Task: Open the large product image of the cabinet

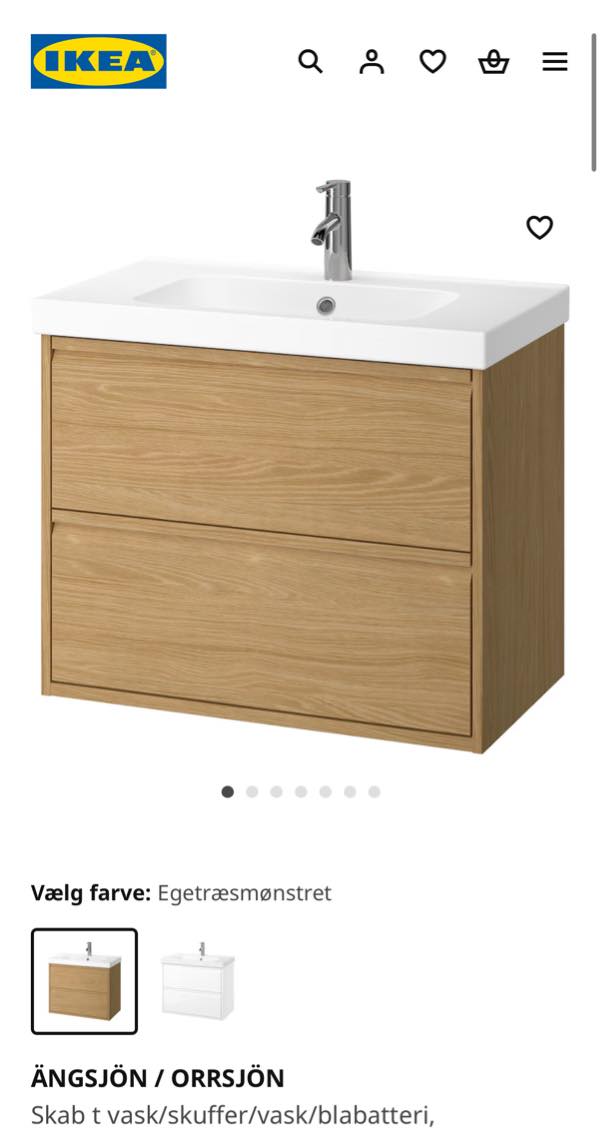Action: 301,466
